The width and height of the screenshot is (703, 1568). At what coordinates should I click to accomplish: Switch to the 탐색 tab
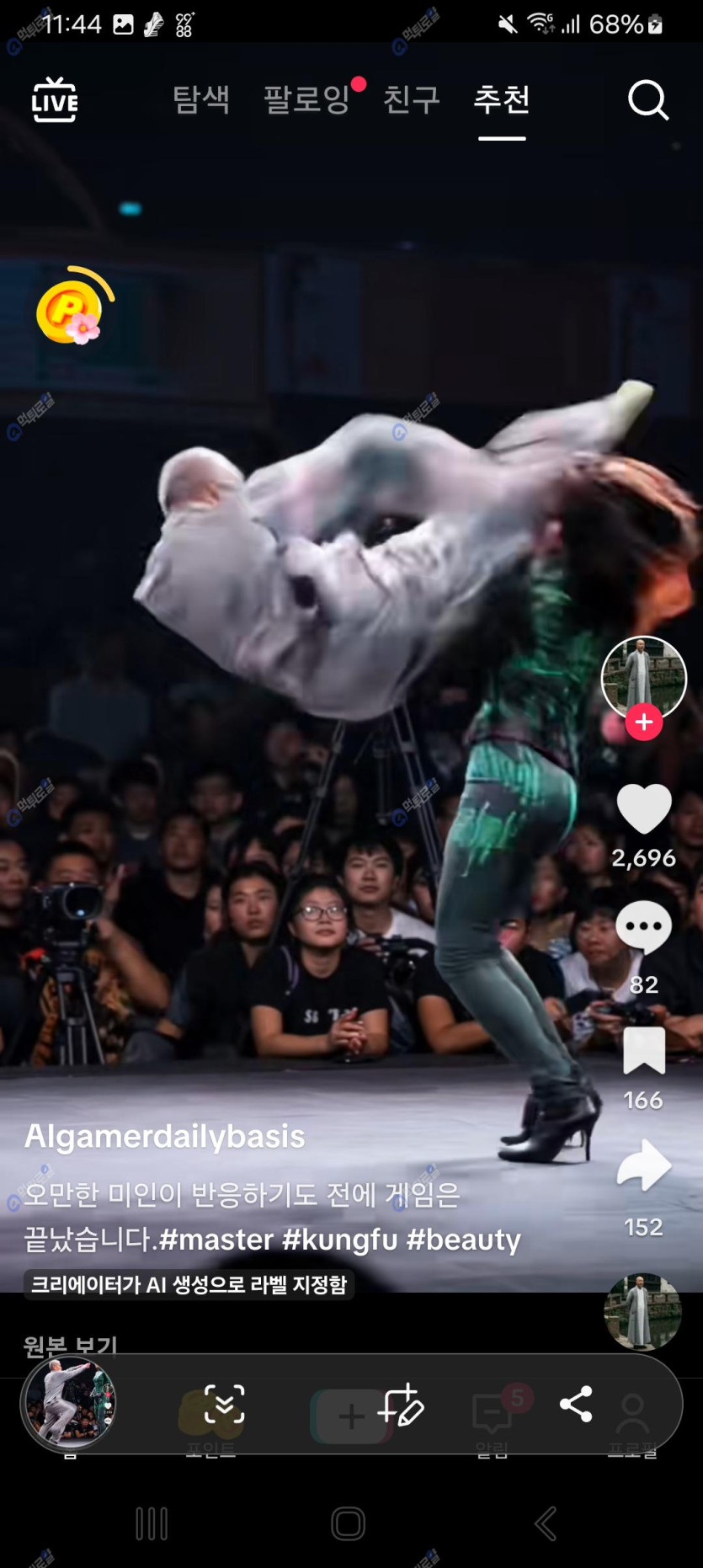(200, 99)
